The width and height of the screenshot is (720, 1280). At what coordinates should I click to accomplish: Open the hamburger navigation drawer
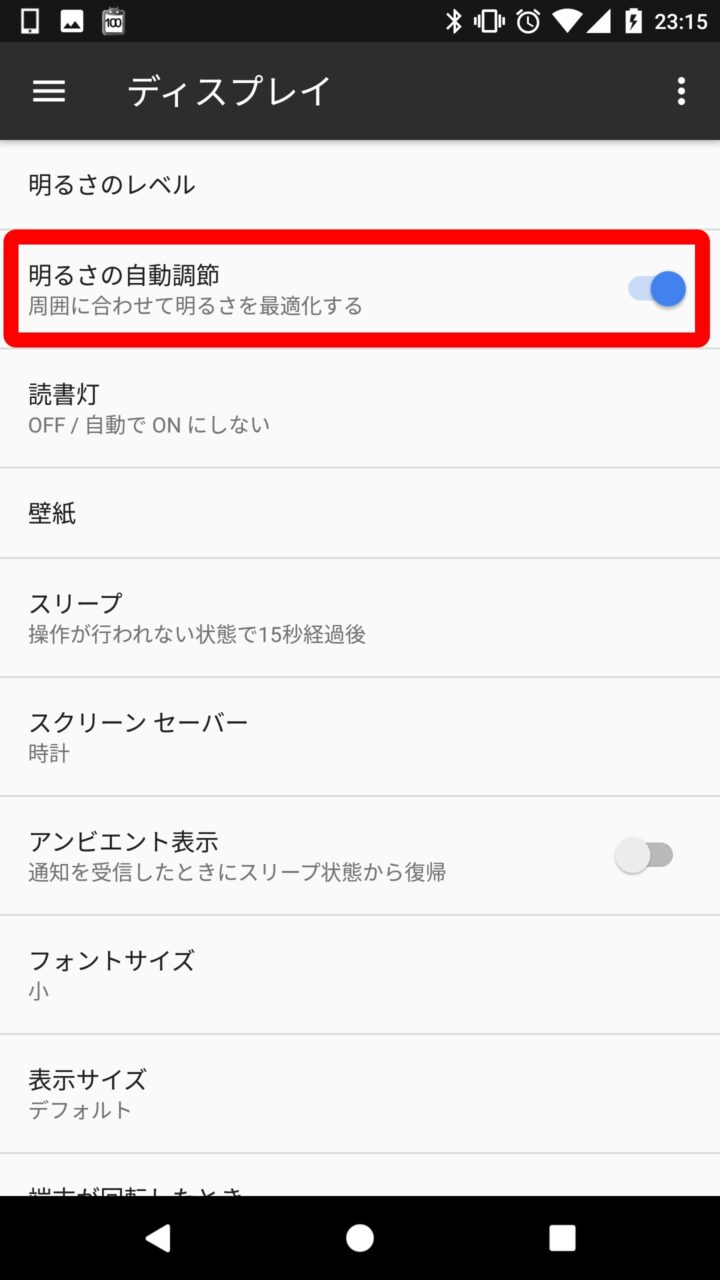coord(48,91)
